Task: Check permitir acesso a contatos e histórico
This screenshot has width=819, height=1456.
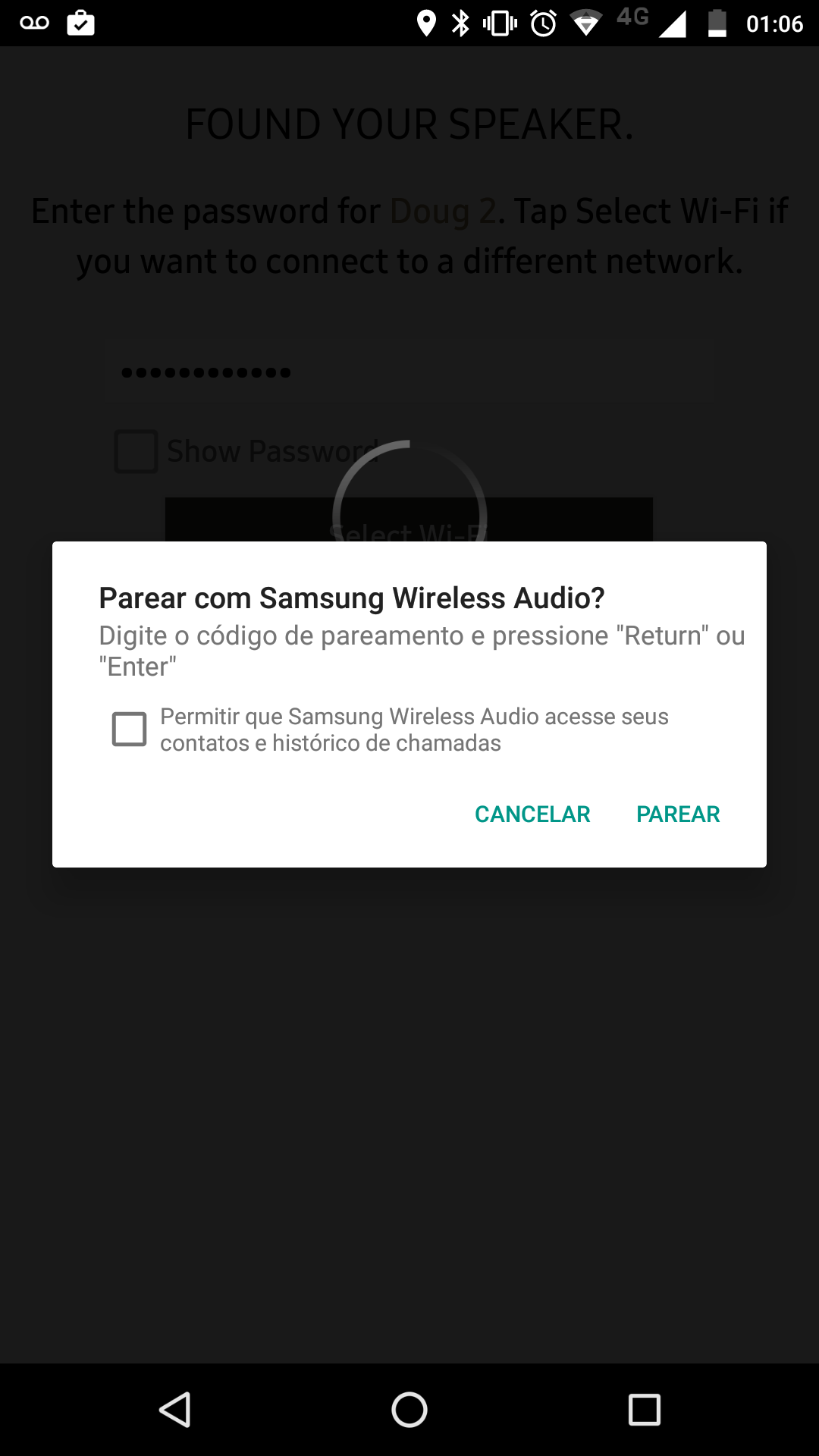Action: tap(129, 729)
